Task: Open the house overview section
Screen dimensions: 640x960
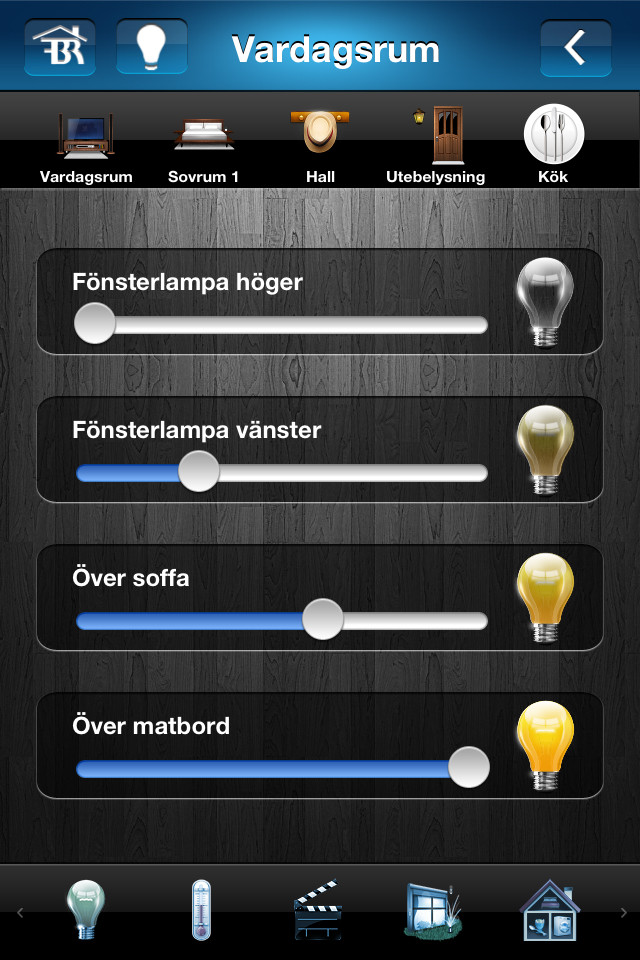Action: coord(550,910)
